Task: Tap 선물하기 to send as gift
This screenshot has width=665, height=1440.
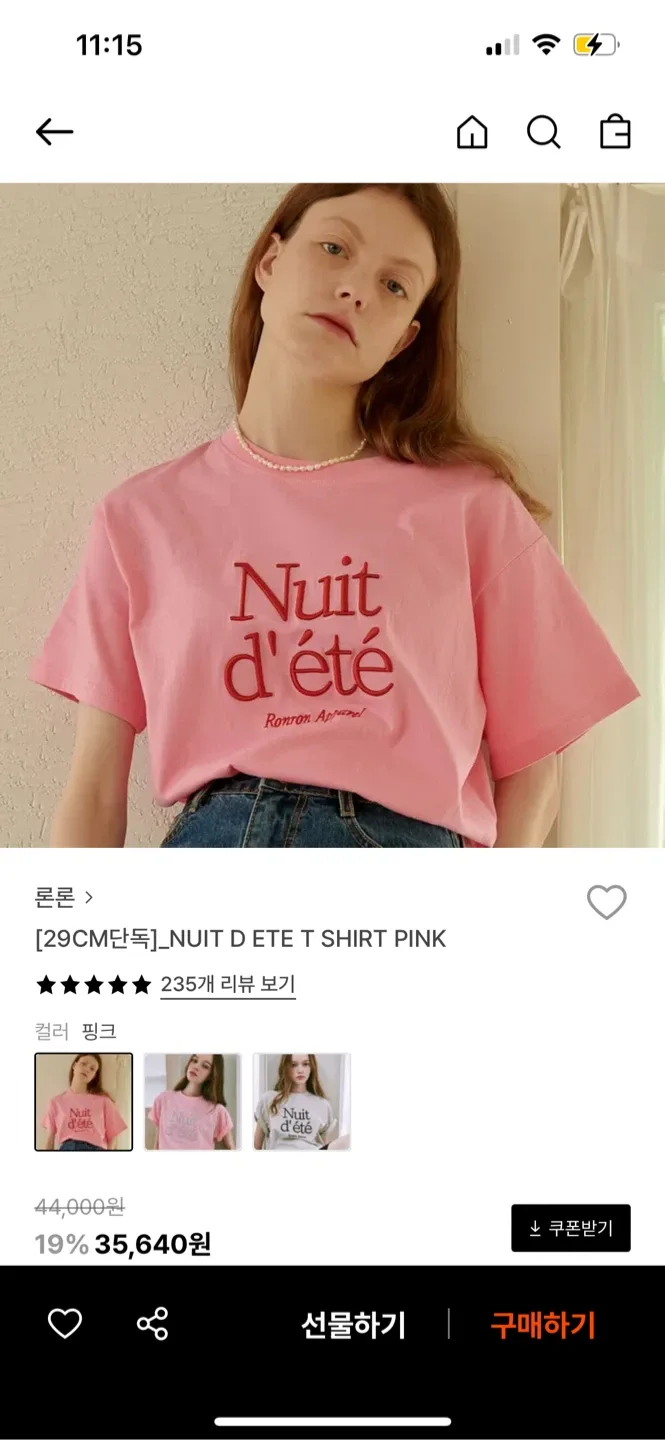Action: pyautogui.click(x=353, y=1325)
